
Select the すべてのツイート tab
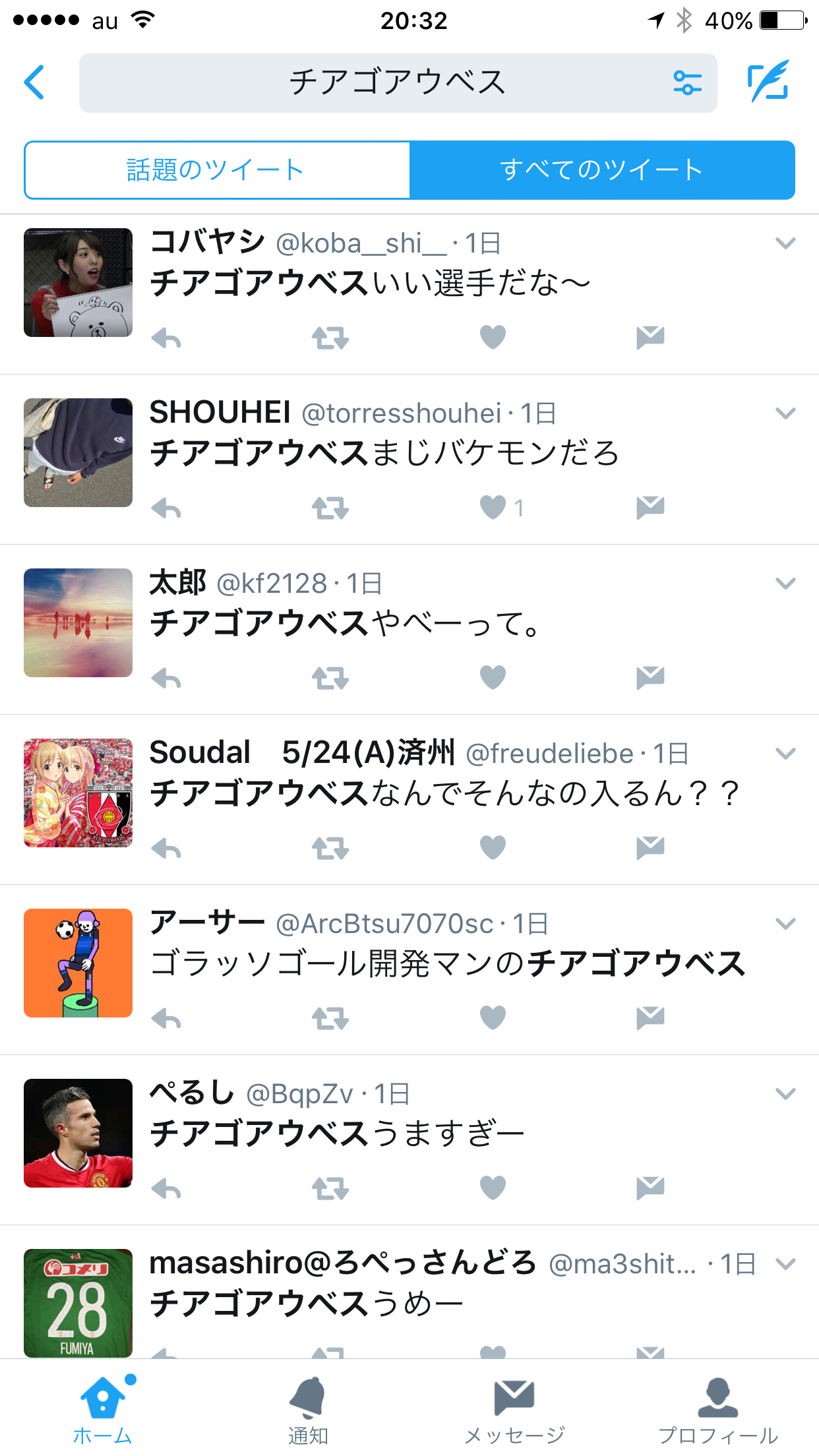coord(602,170)
